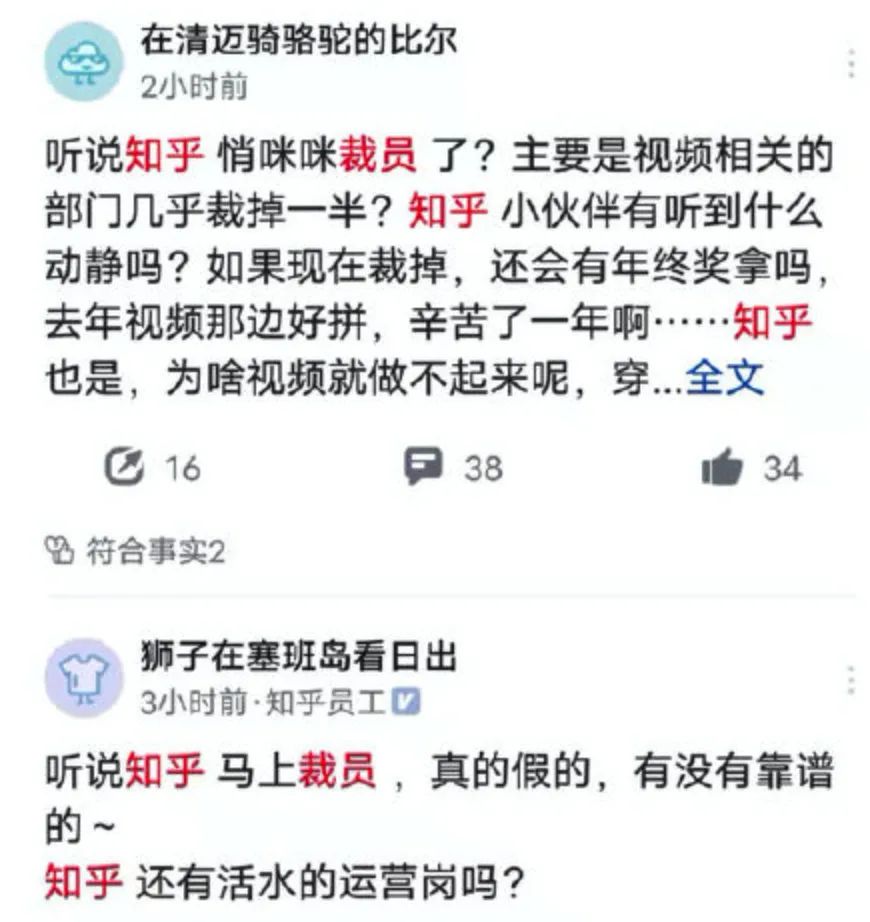View username 狮子在塞班岛看日出 profile

(x=298, y=656)
